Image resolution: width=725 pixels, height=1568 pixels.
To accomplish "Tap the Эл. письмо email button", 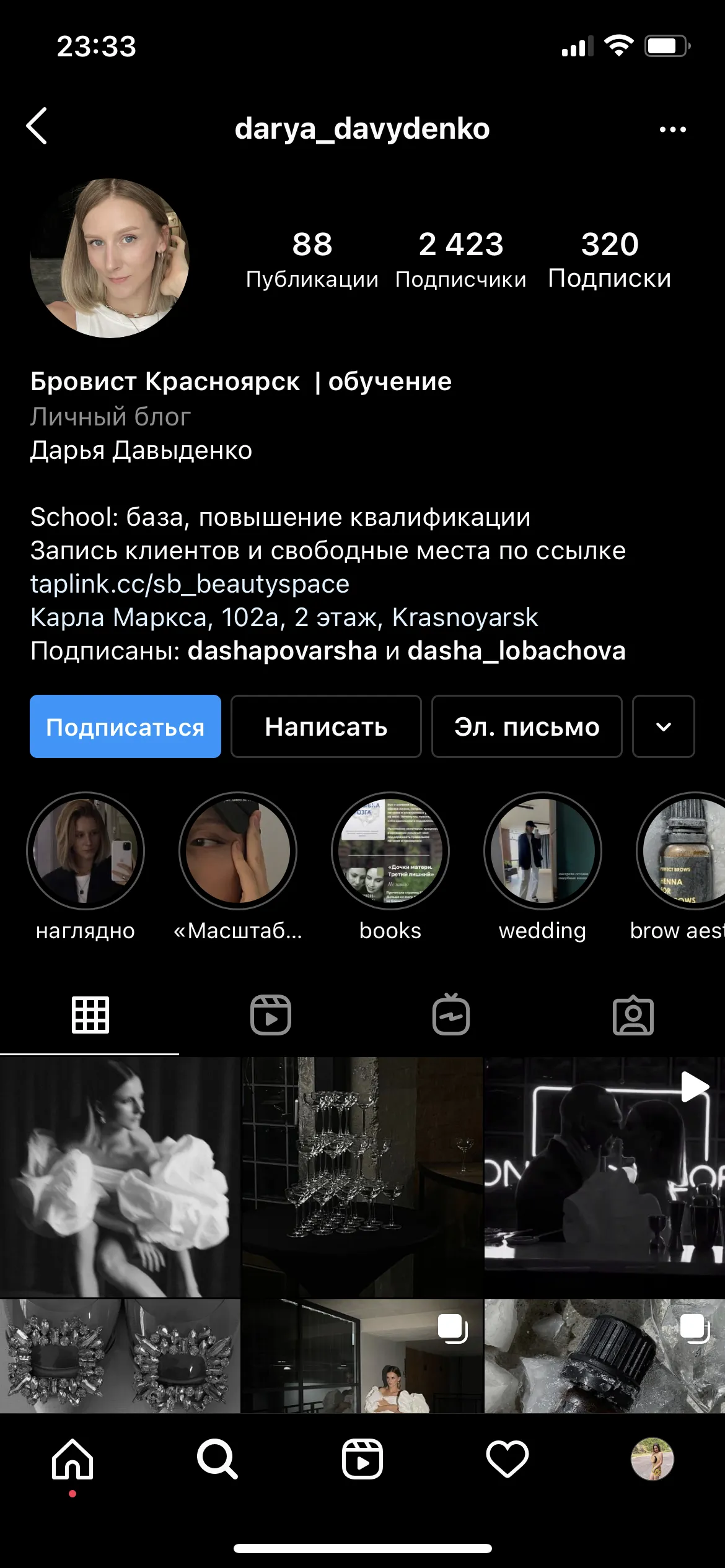I will click(527, 726).
